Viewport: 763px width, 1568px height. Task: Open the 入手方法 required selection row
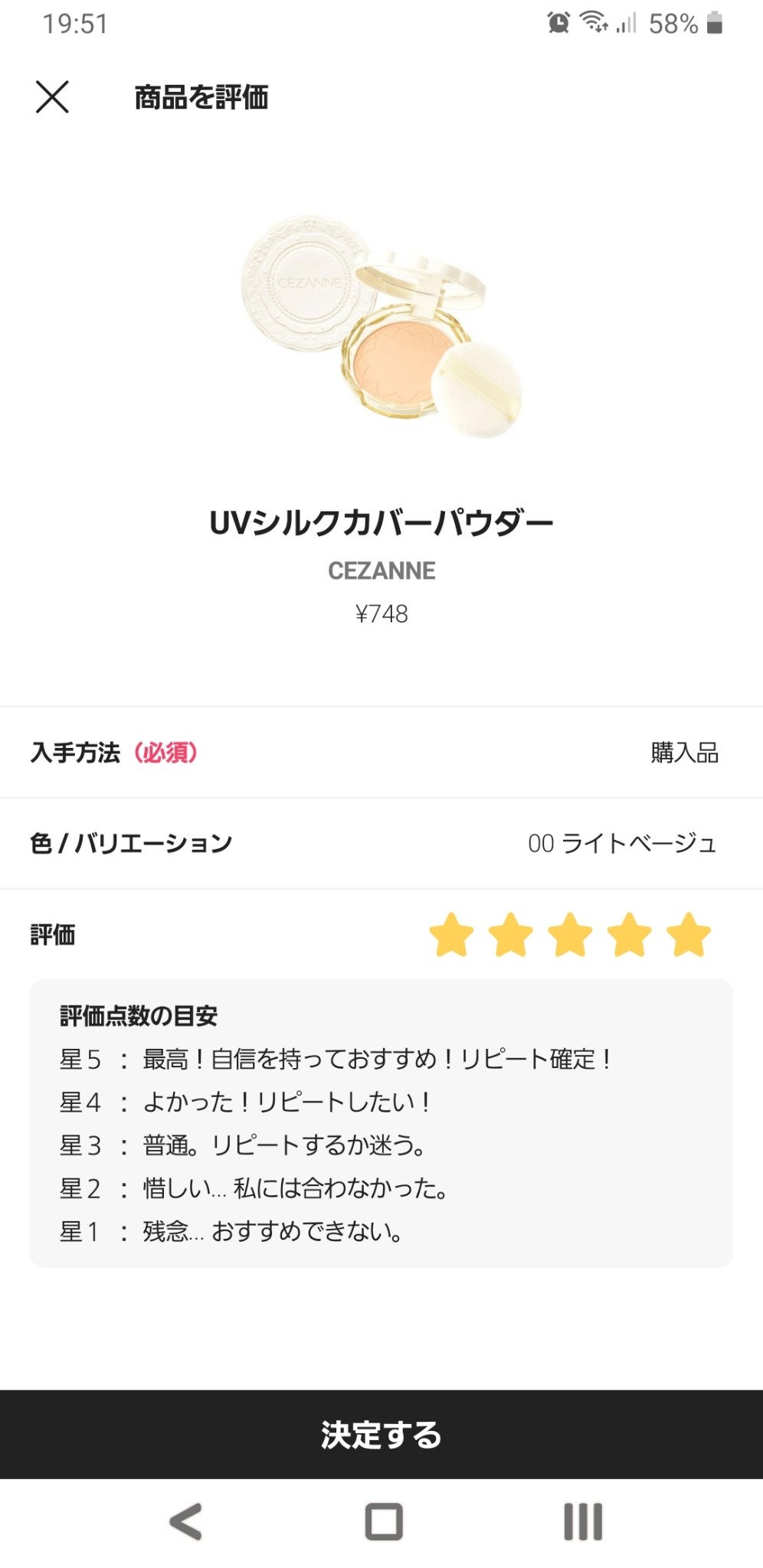point(381,753)
